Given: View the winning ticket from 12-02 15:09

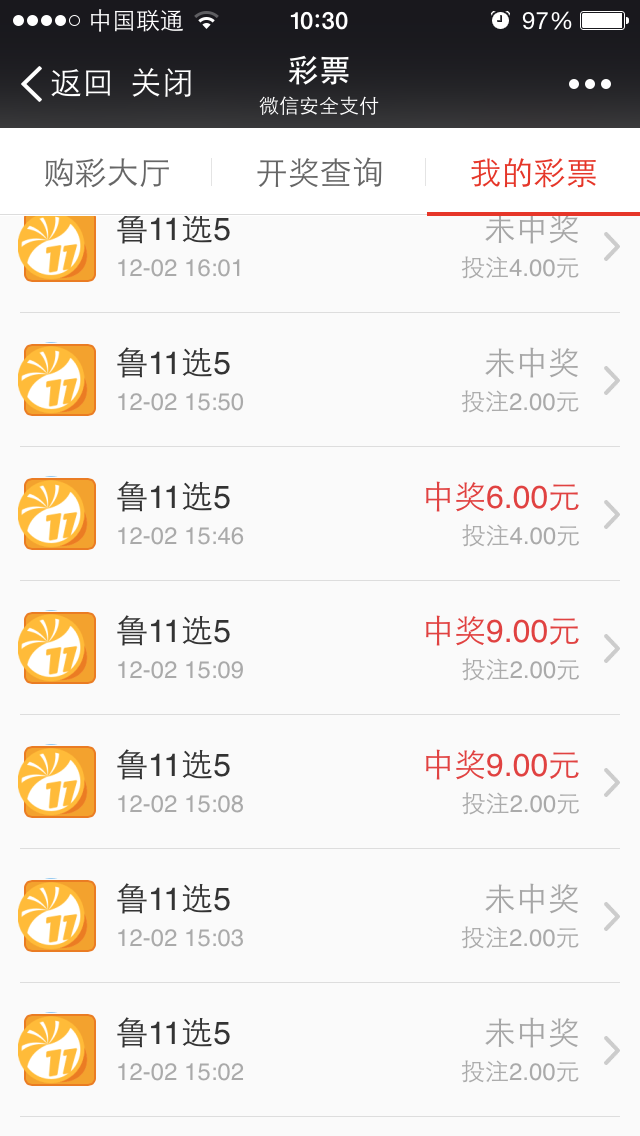Looking at the screenshot, I should pos(320,648).
